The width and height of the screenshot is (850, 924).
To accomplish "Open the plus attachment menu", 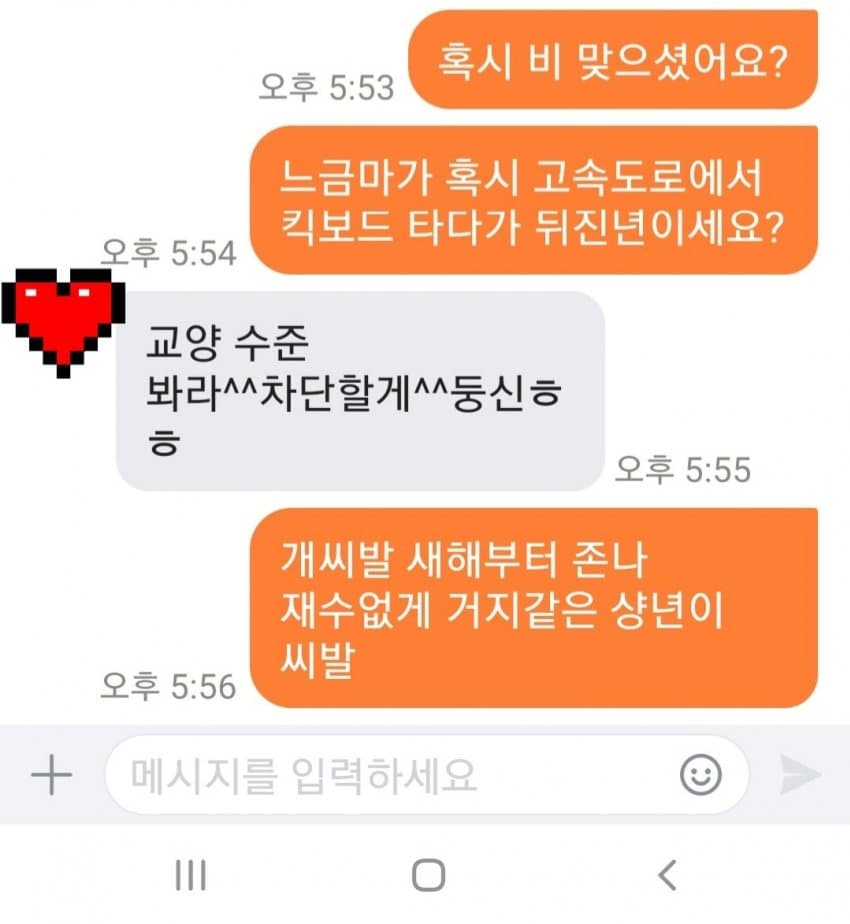I will coord(51,775).
